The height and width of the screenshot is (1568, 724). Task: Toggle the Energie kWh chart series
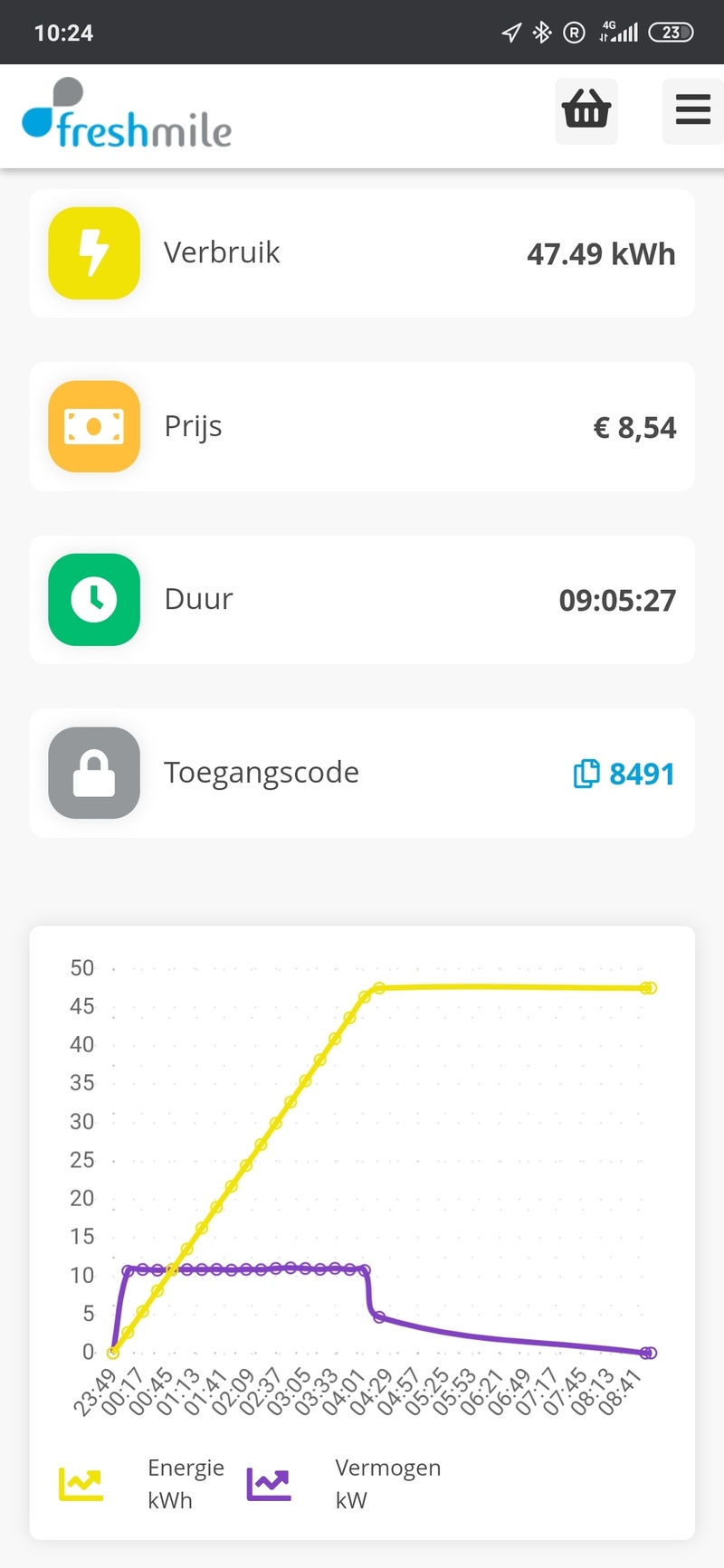point(142,1484)
